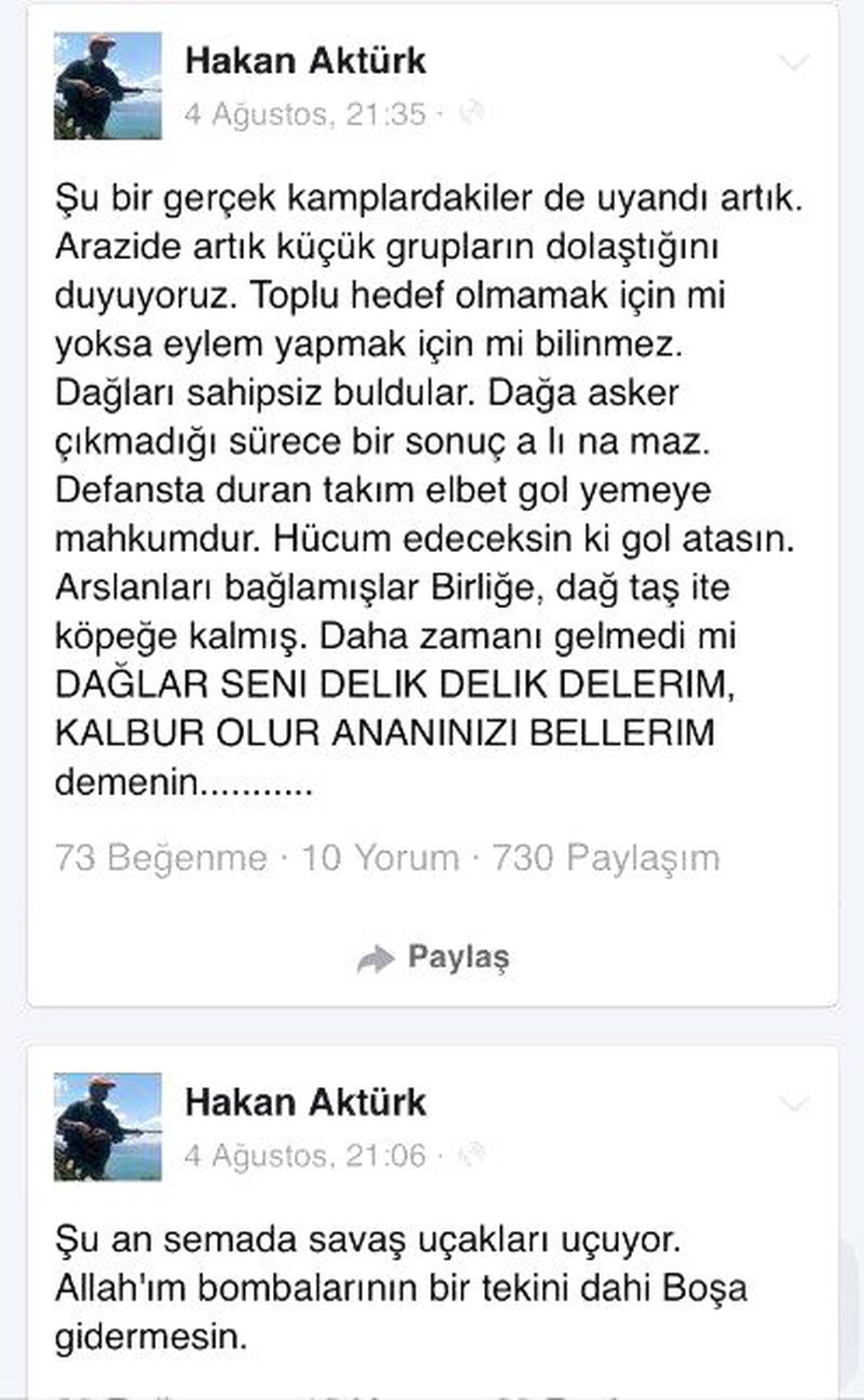Image resolution: width=864 pixels, height=1400 pixels.
Task: Open Hakan Aktürk's profile photo on first post
Action: click(x=108, y=85)
